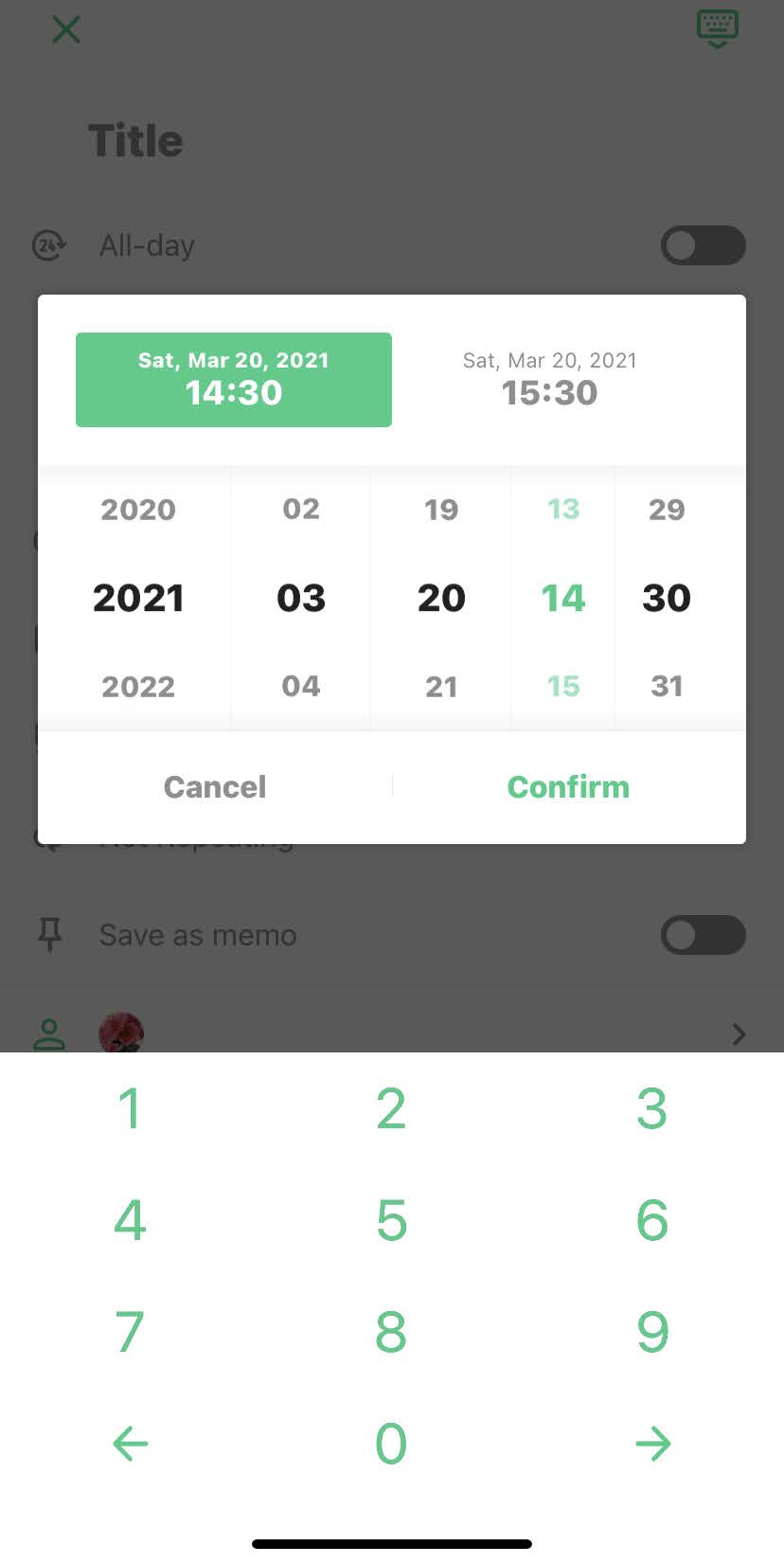Tap number key 5
784x1564 pixels.
(391, 1220)
